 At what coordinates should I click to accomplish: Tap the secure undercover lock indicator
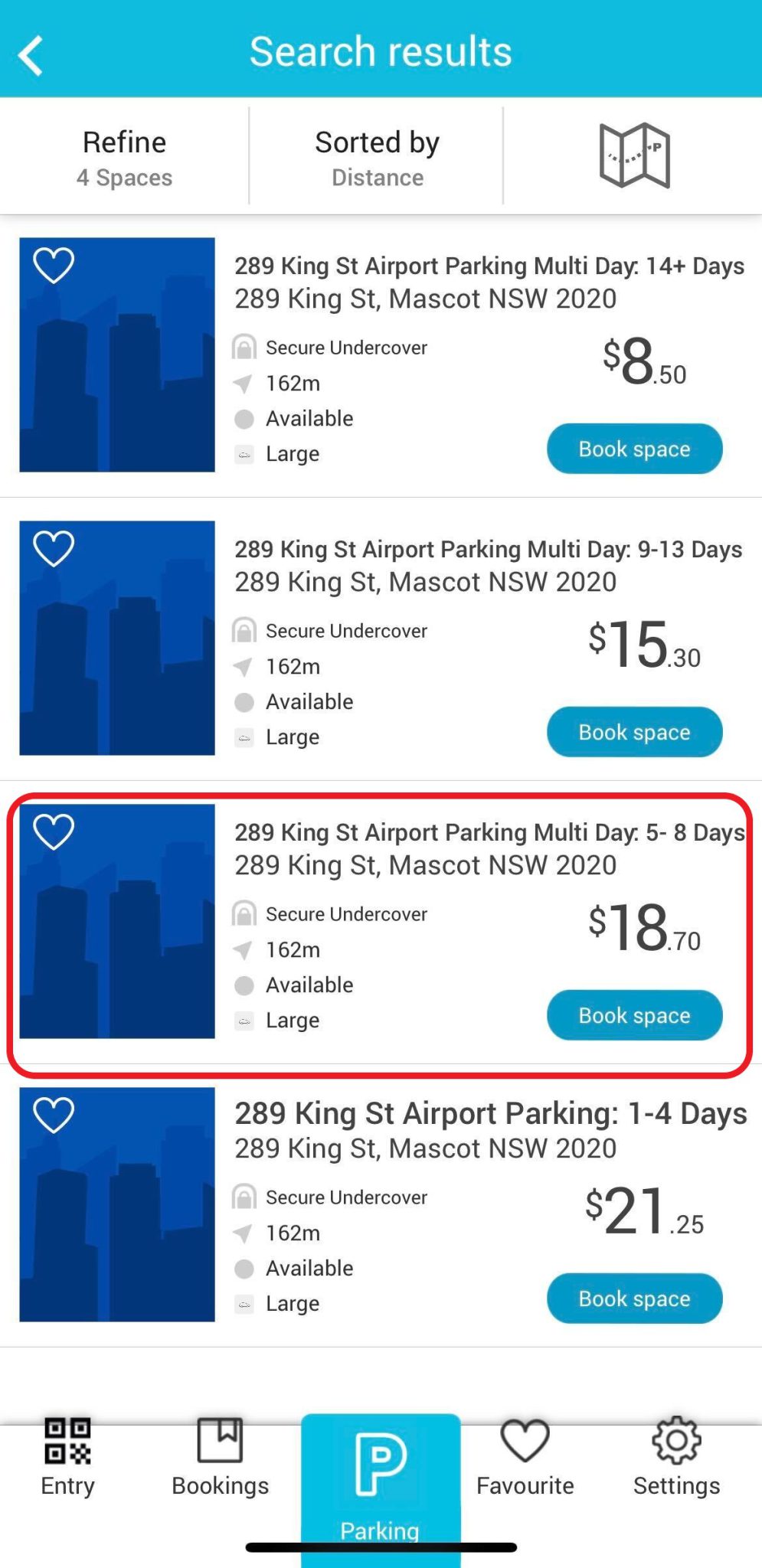244,347
